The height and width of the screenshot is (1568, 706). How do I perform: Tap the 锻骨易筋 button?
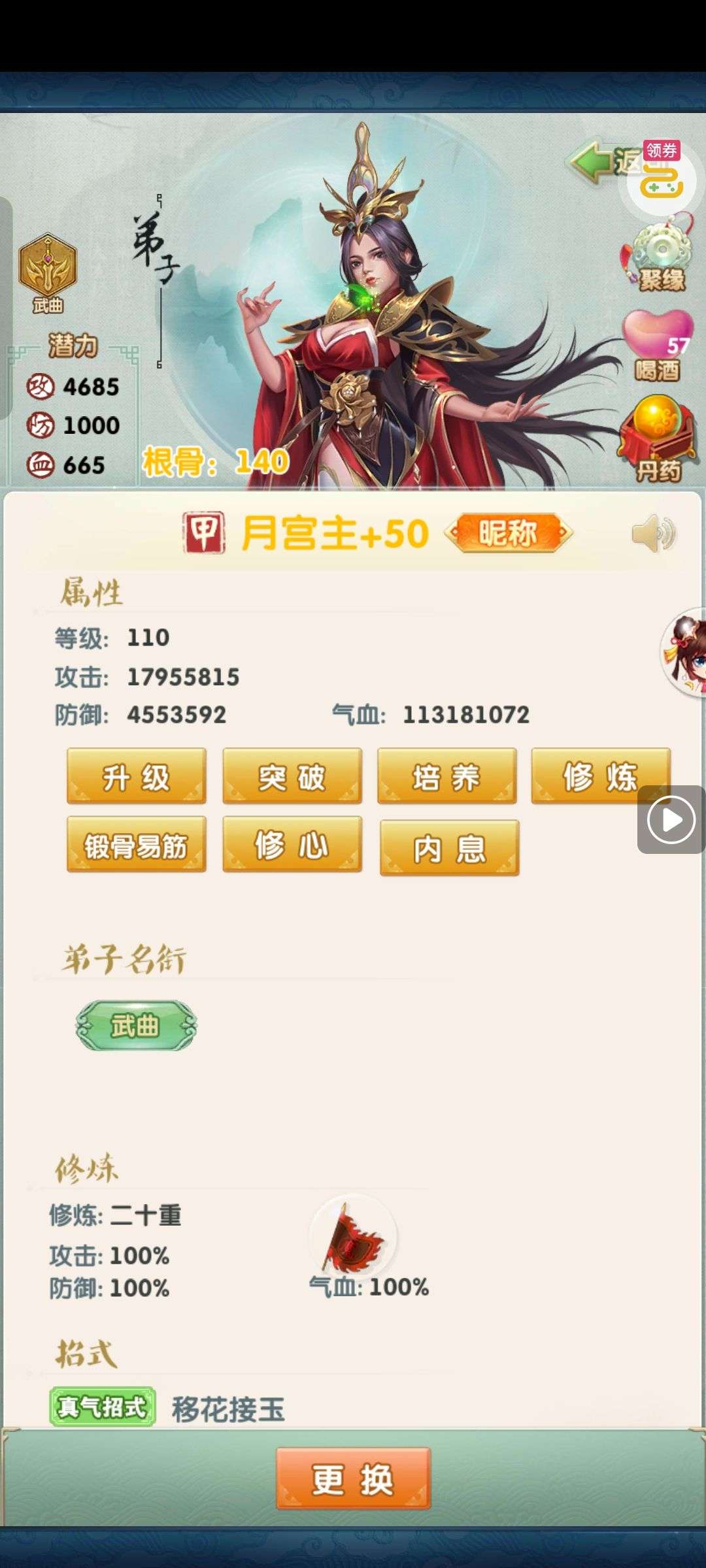click(x=136, y=844)
